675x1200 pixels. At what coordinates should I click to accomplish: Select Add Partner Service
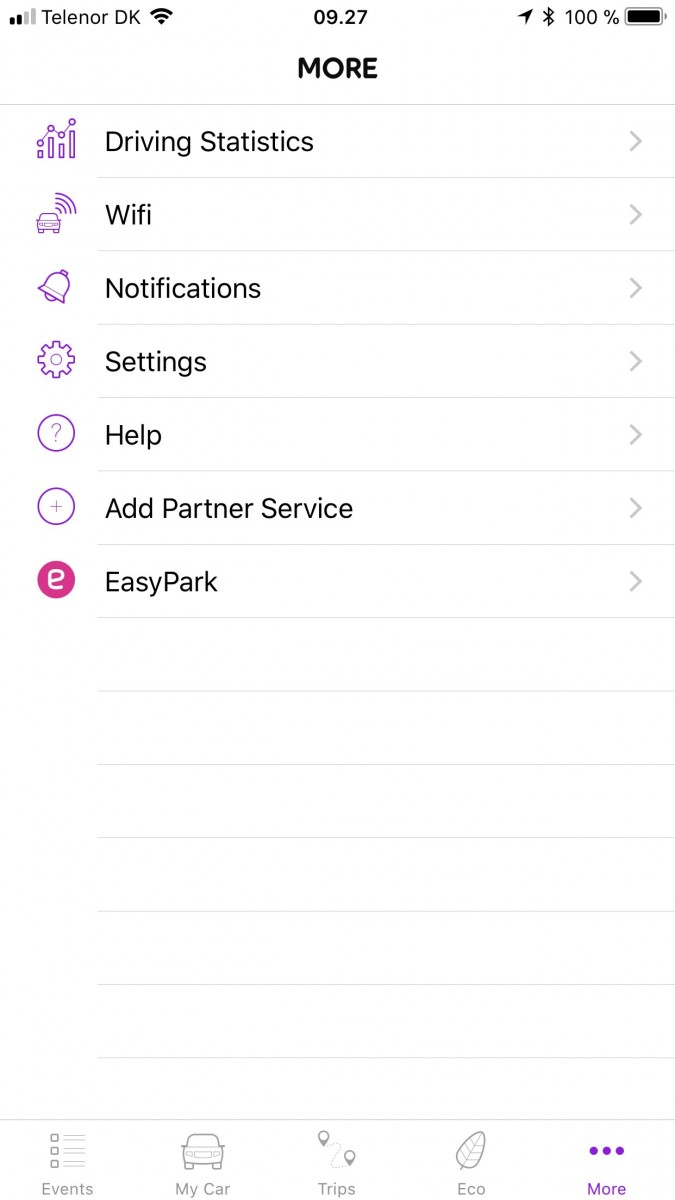(x=337, y=508)
